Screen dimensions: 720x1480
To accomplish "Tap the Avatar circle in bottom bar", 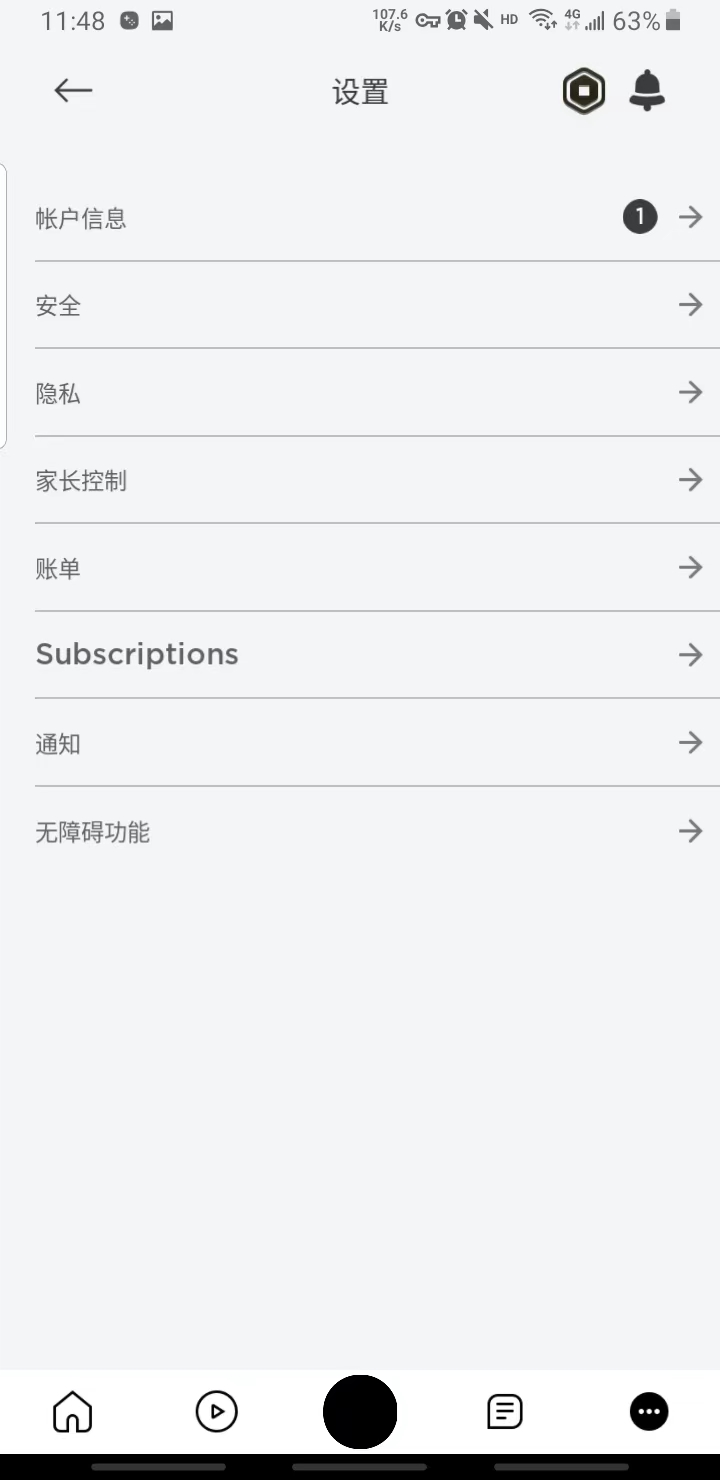I will 360,1411.
